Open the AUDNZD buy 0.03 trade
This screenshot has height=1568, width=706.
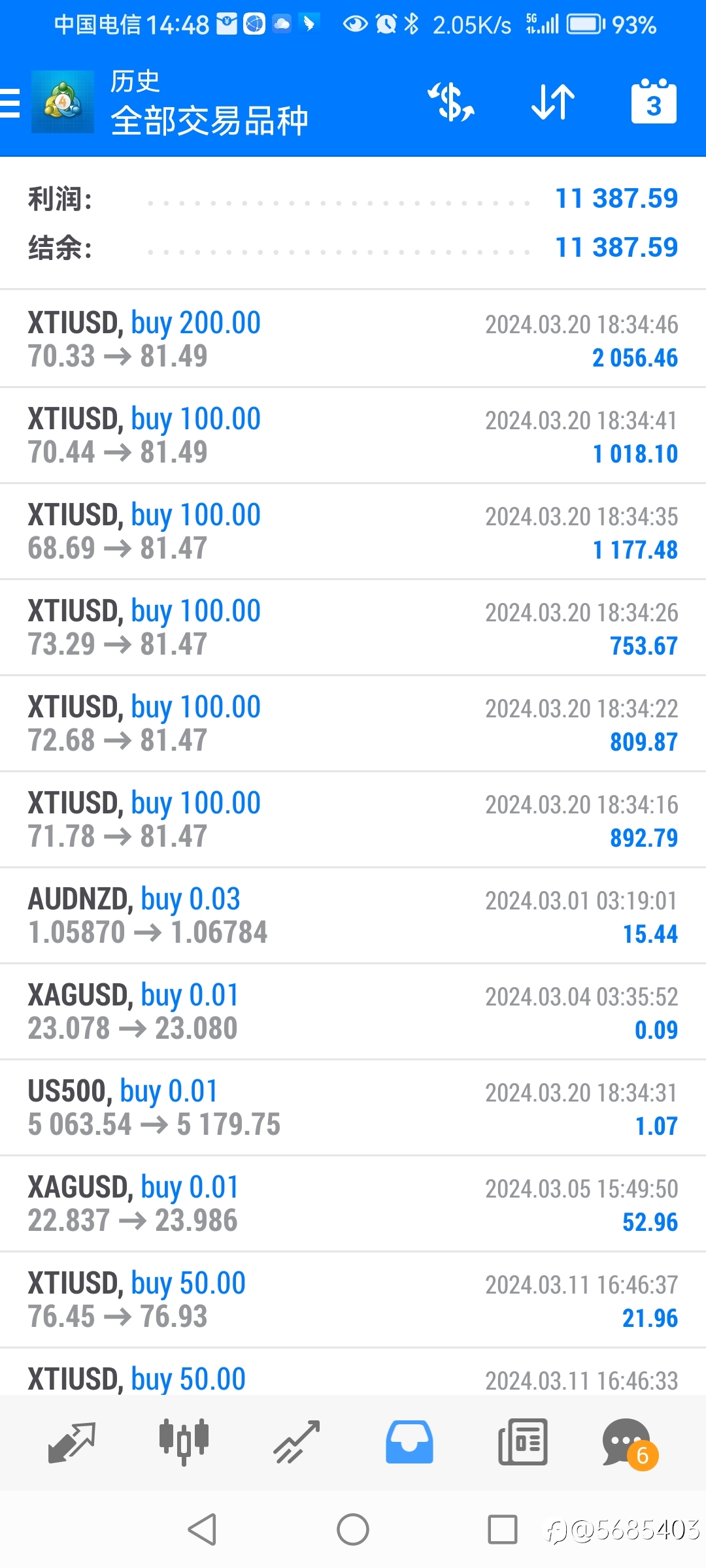click(x=353, y=916)
